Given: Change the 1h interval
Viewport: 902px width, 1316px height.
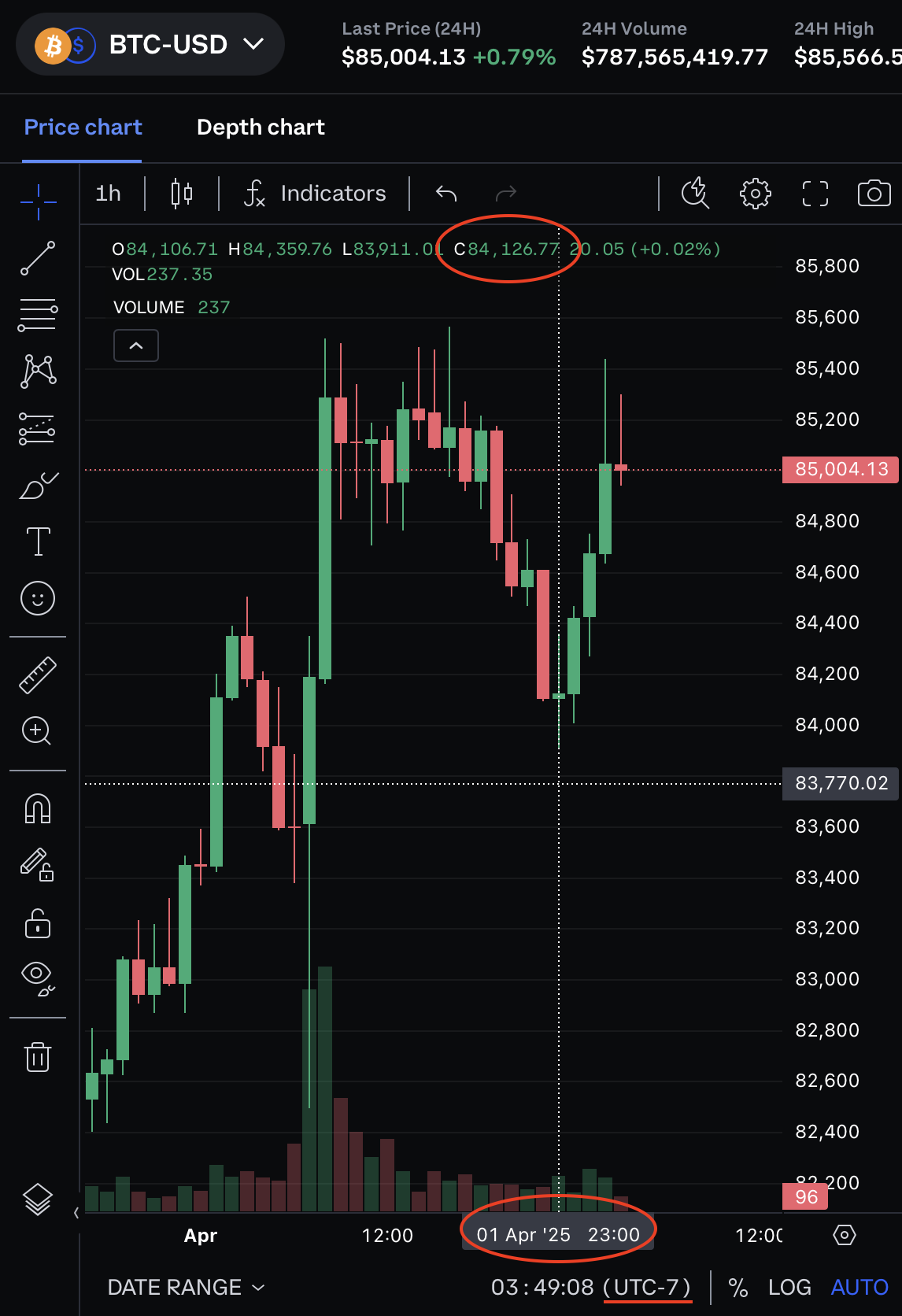Looking at the screenshot, I should click(x=108, y=194).
